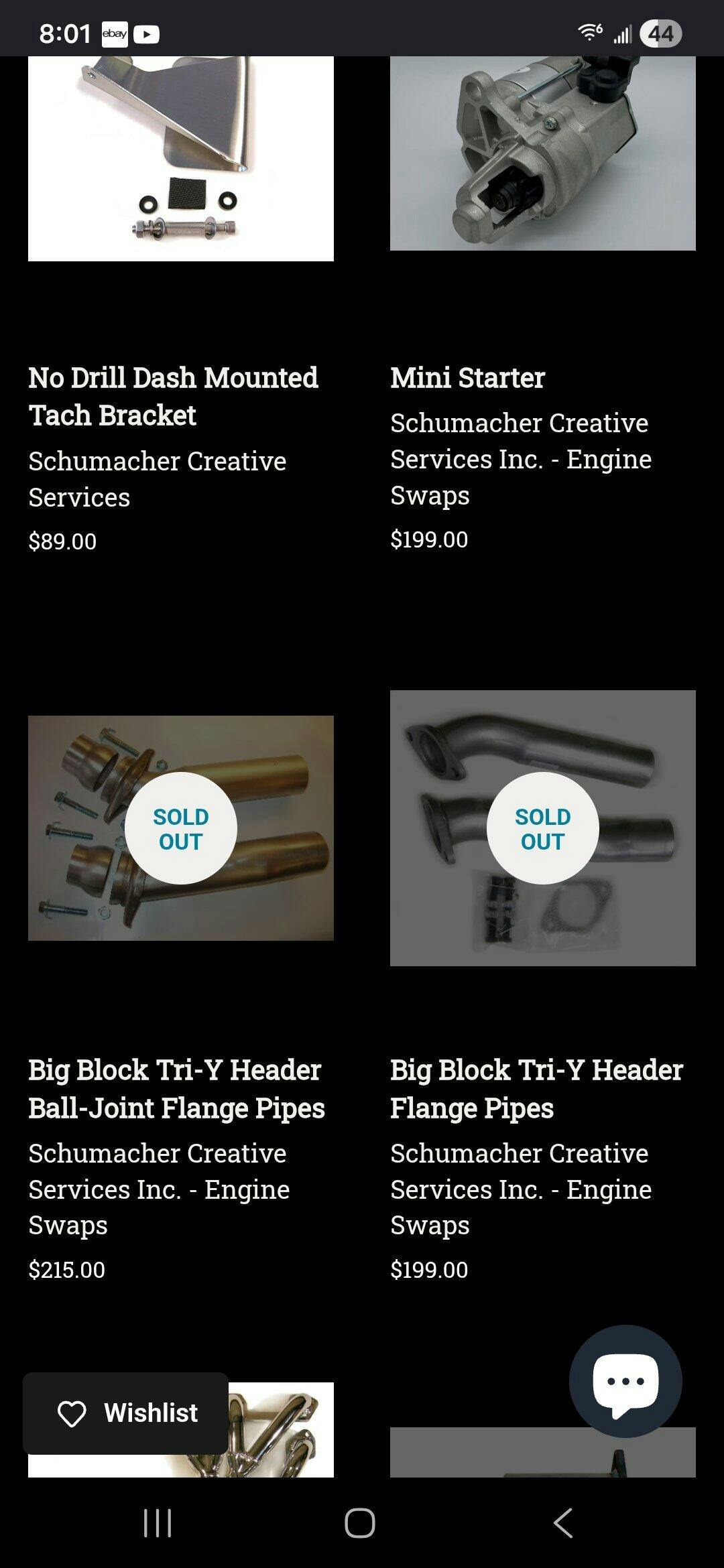This screenshot has height=1568, width=724.
Task: Open Big Block Tri-Y Header Ball-Joint Flange Pipes title
Action: 176,1089
